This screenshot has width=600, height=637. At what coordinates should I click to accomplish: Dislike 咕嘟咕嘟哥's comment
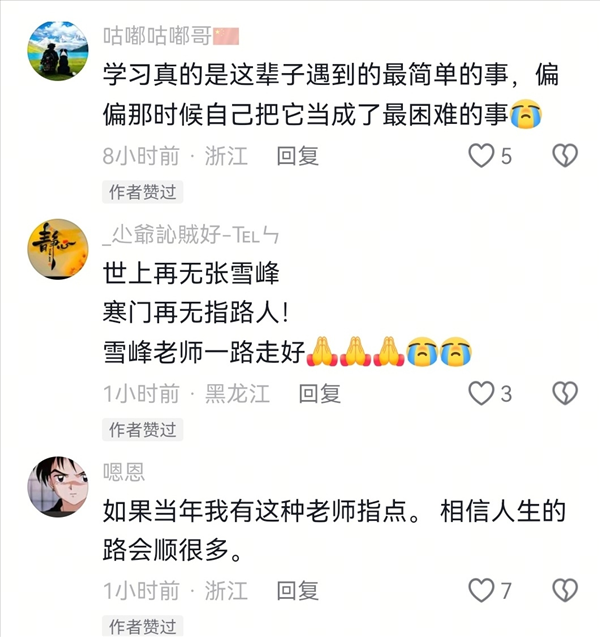[x=566, y=155]
